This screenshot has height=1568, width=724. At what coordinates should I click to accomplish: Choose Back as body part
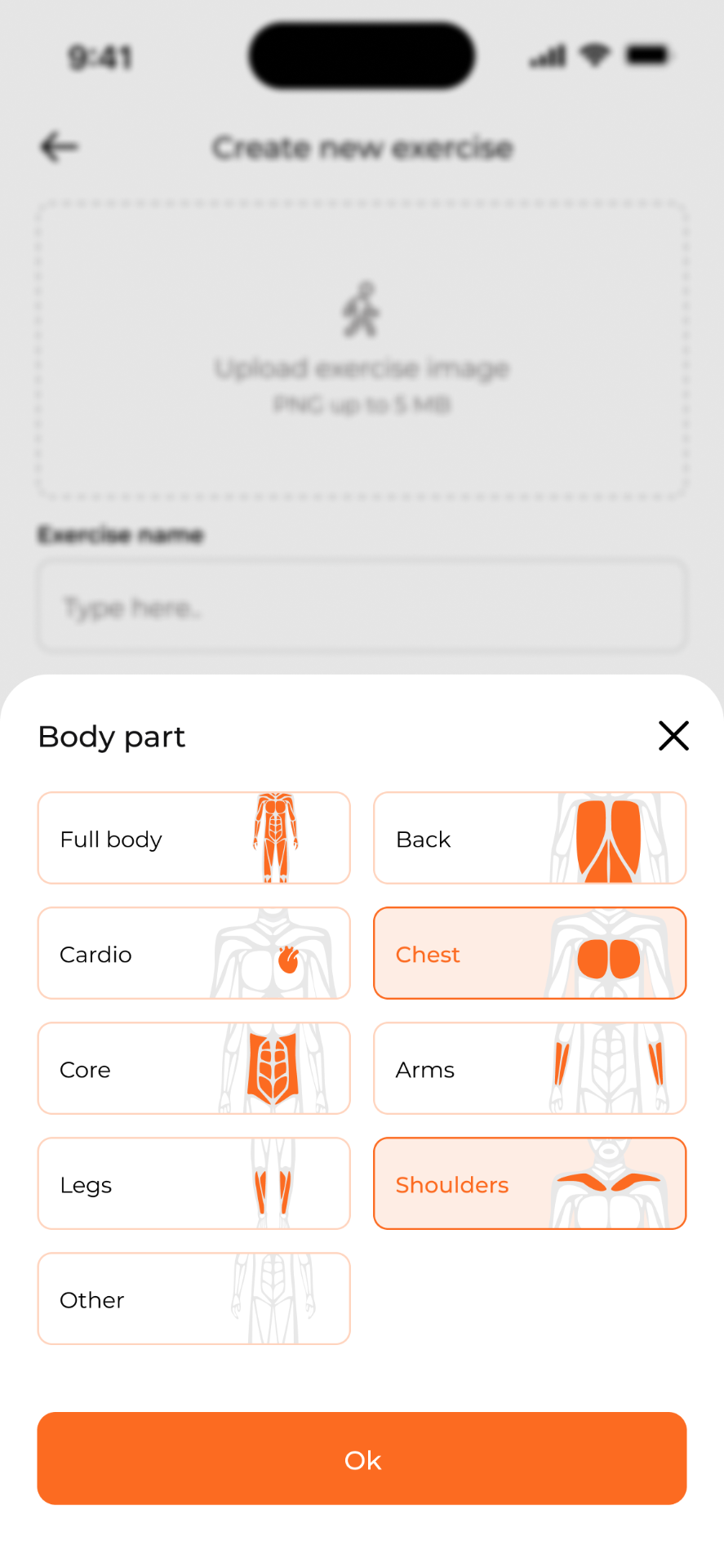529,838
